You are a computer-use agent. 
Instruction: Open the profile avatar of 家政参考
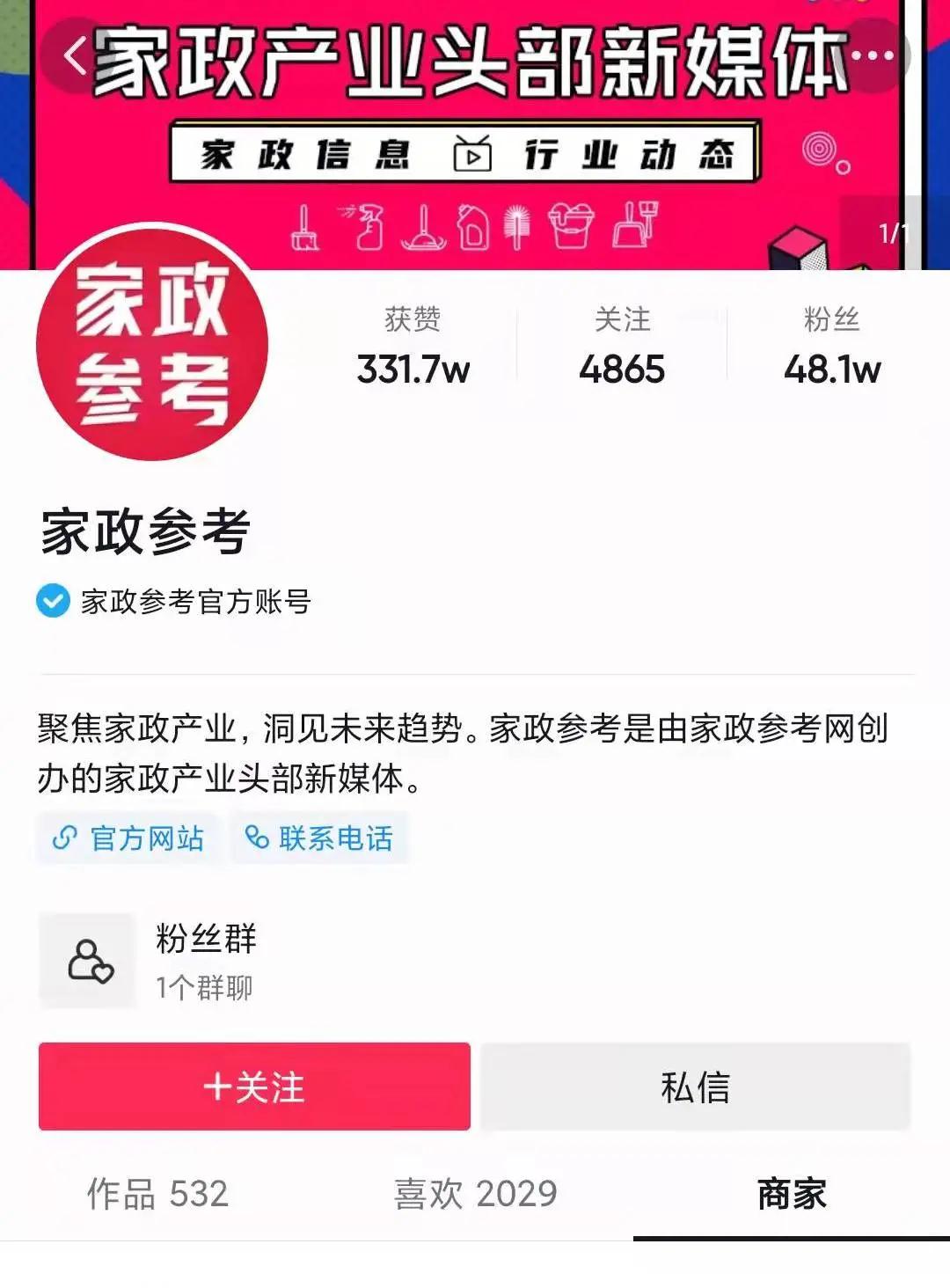click(154, 352)
